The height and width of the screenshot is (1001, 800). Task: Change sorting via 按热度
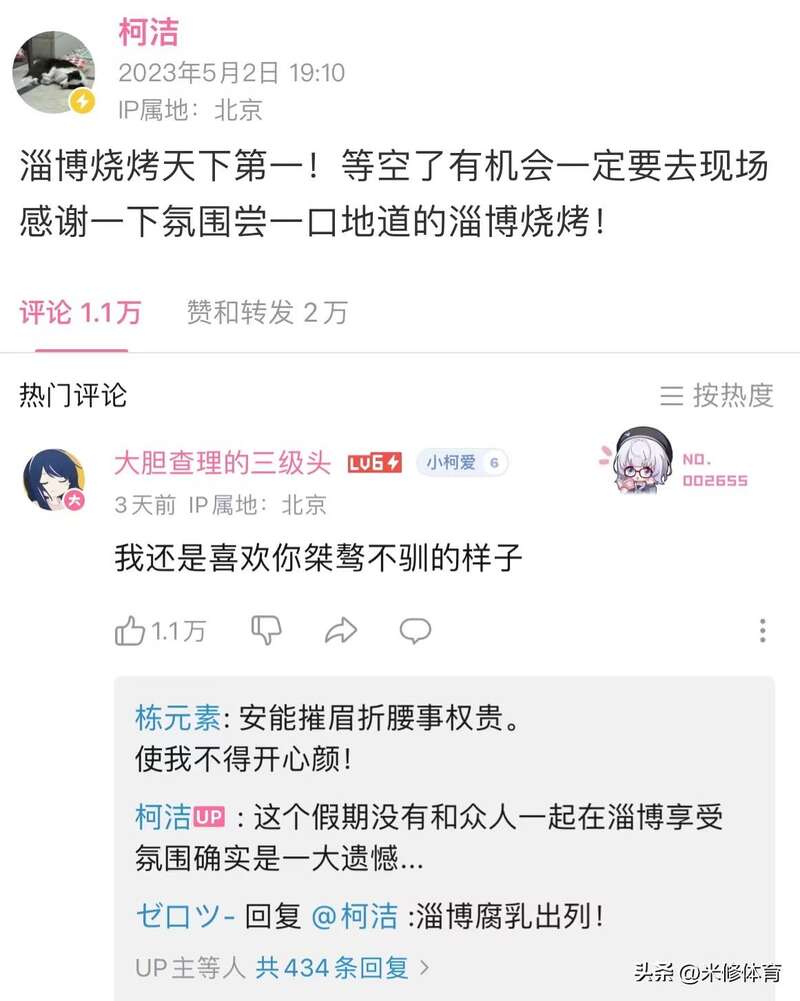coord(717,395)
